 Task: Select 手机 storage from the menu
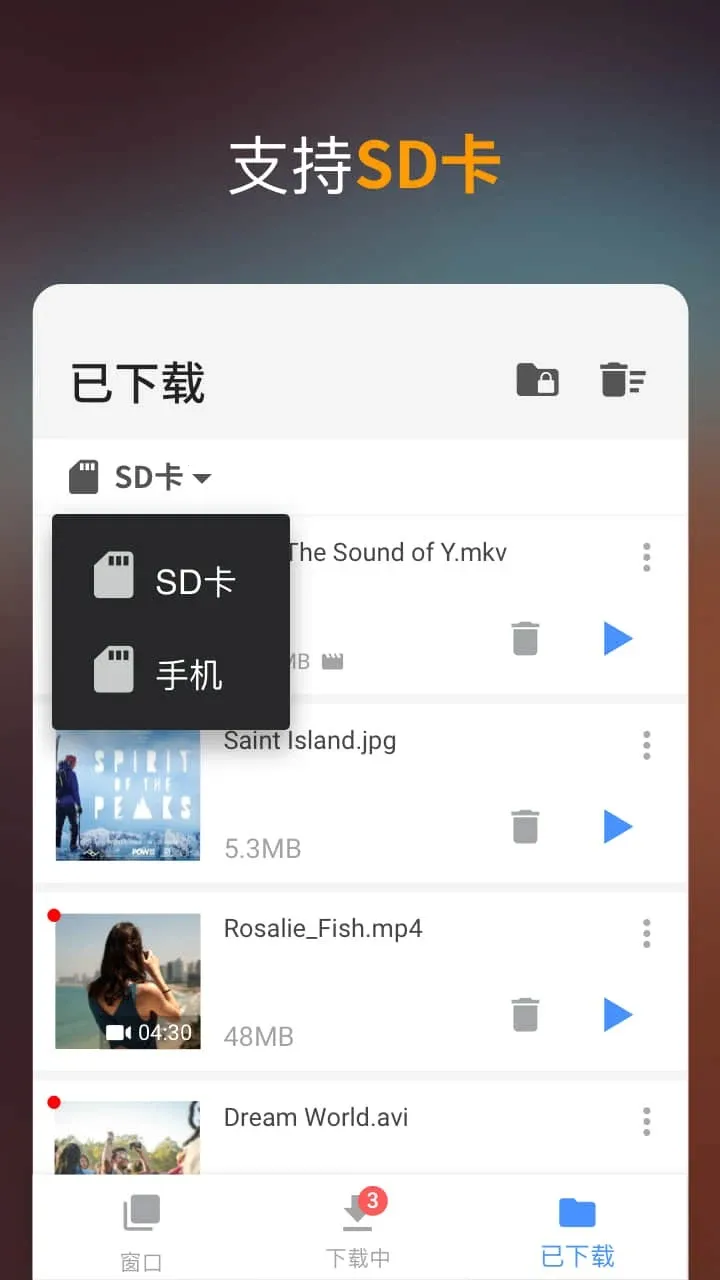click(x=170, y=672)
